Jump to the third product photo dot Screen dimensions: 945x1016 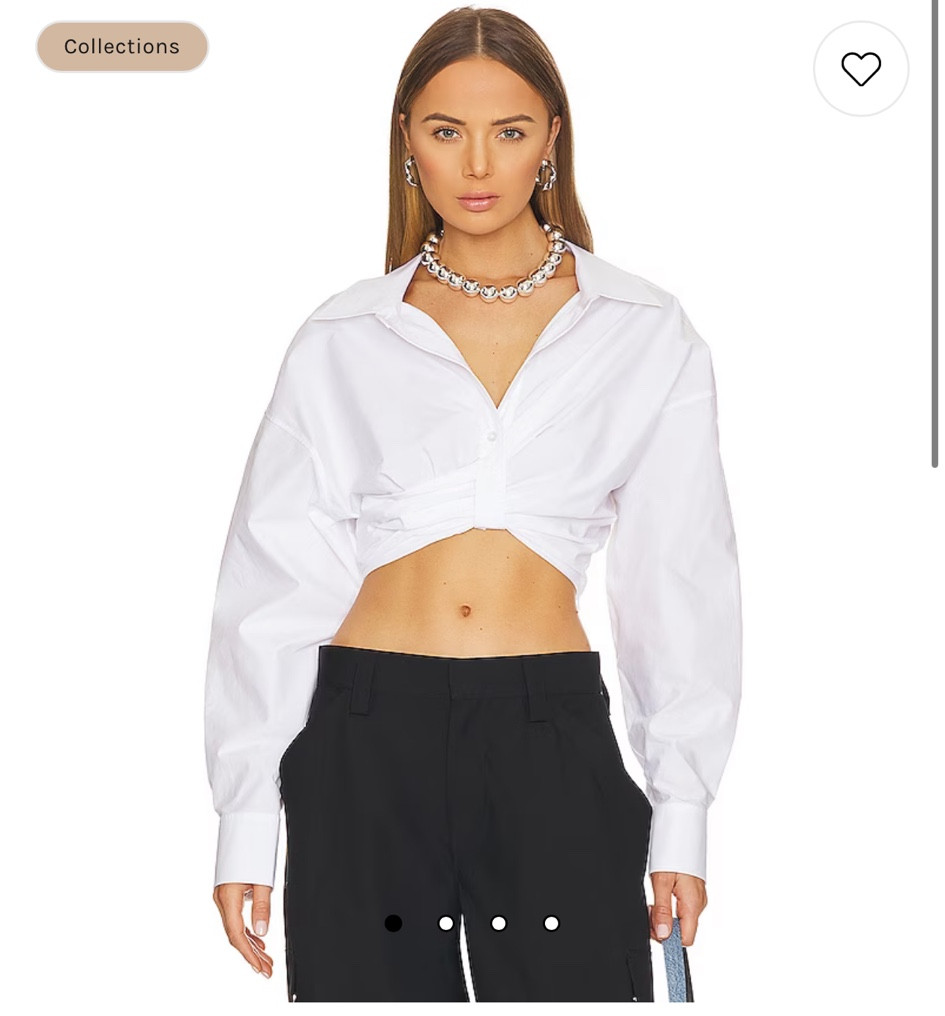(499, 923)
